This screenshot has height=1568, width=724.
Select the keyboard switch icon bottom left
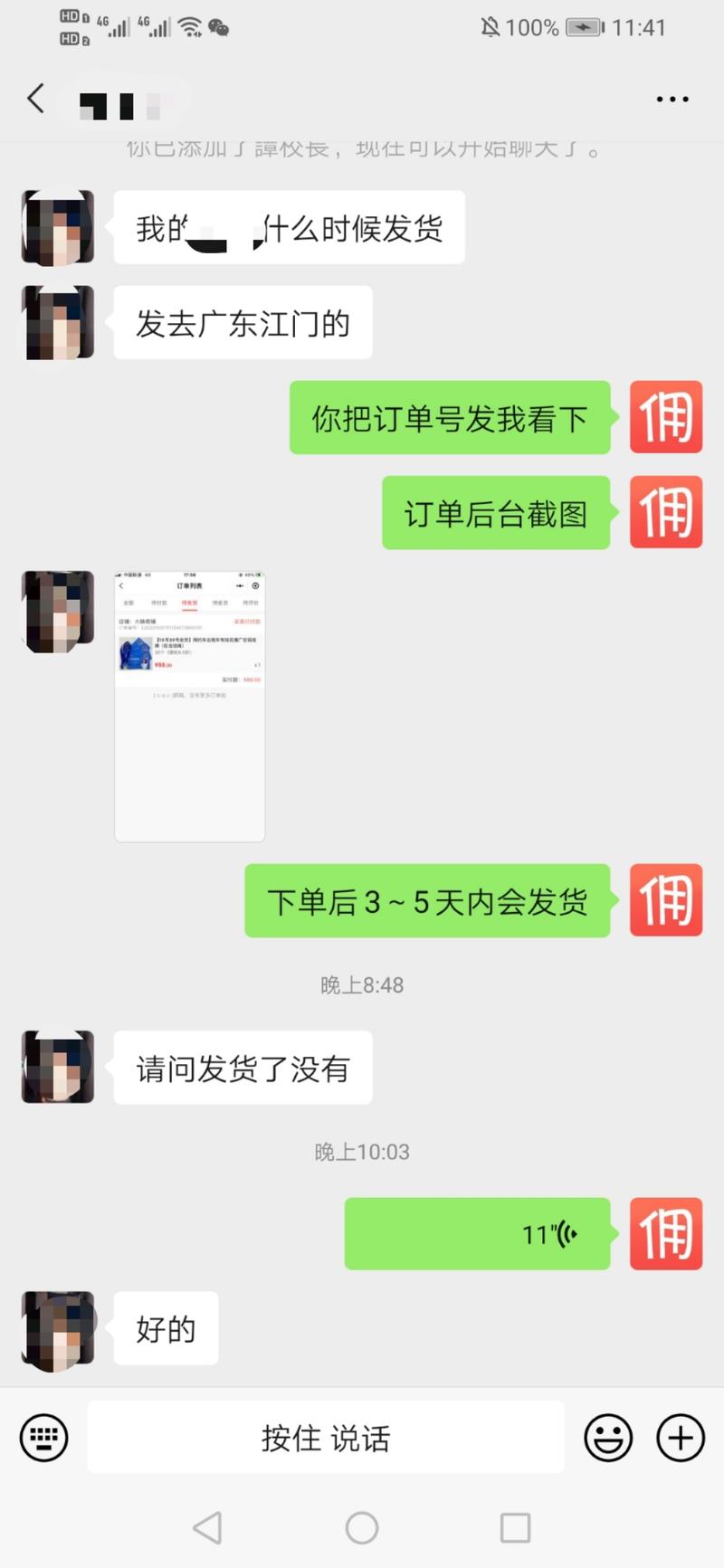tap(43, 1437)
